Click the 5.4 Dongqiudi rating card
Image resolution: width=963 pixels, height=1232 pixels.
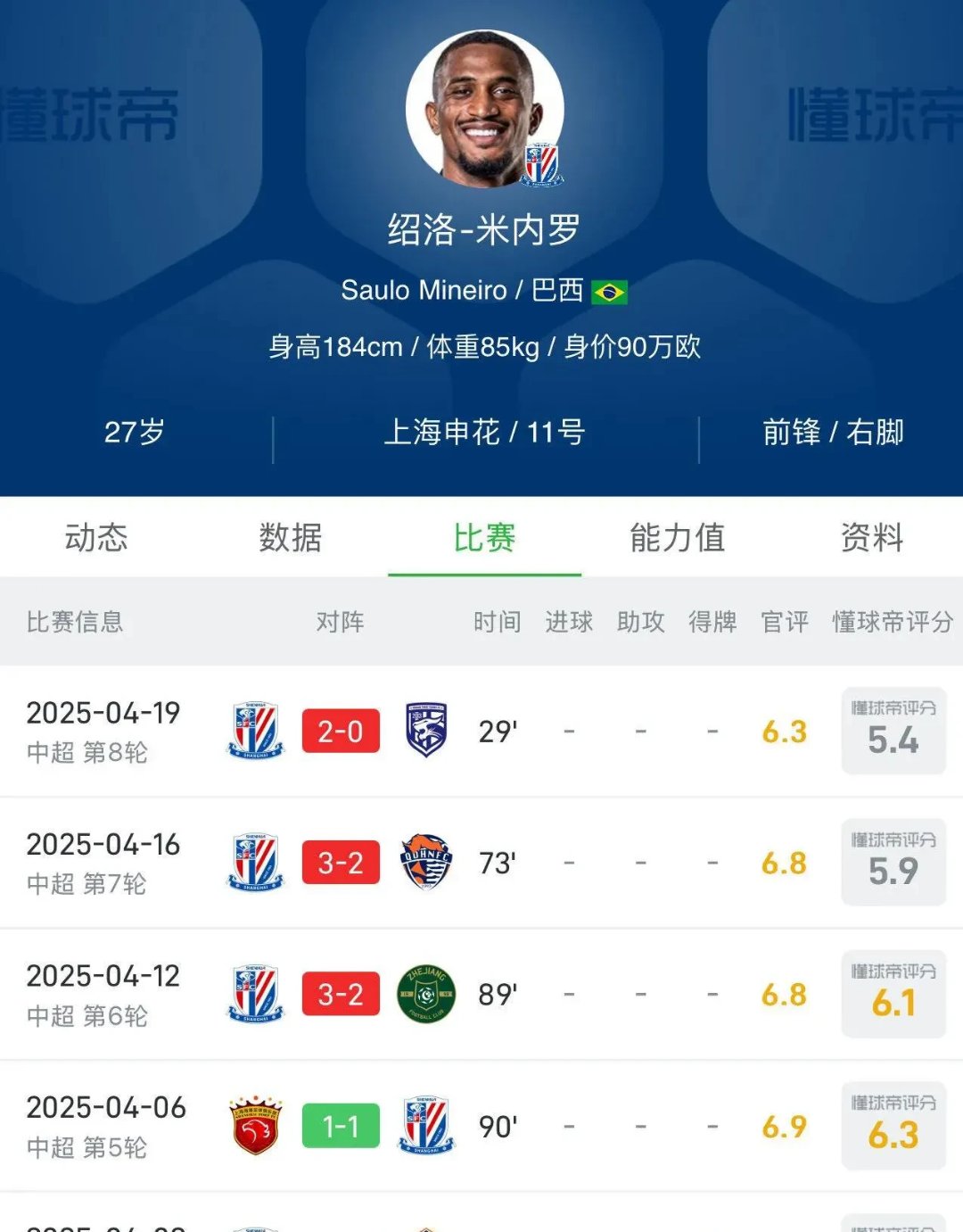(x=893, y=732)
